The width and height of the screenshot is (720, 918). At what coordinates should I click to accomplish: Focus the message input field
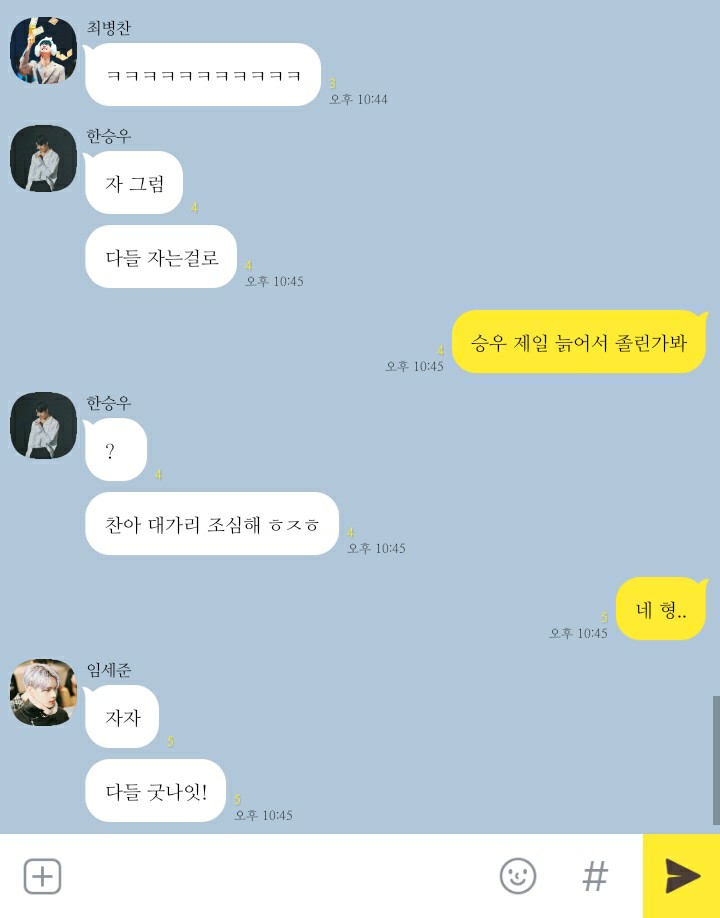(280, 876)
